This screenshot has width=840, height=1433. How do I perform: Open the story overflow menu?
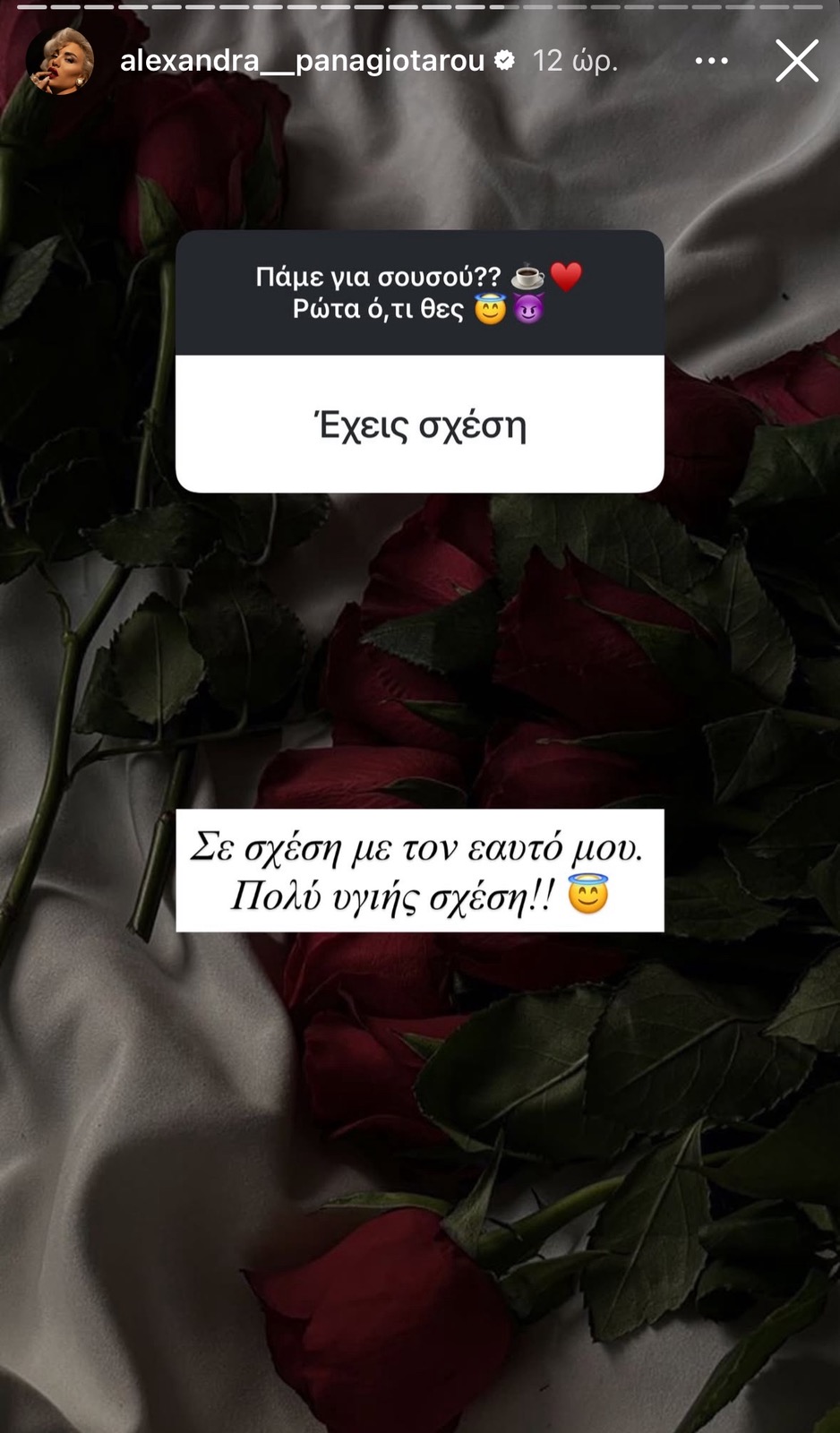point(712,61)
